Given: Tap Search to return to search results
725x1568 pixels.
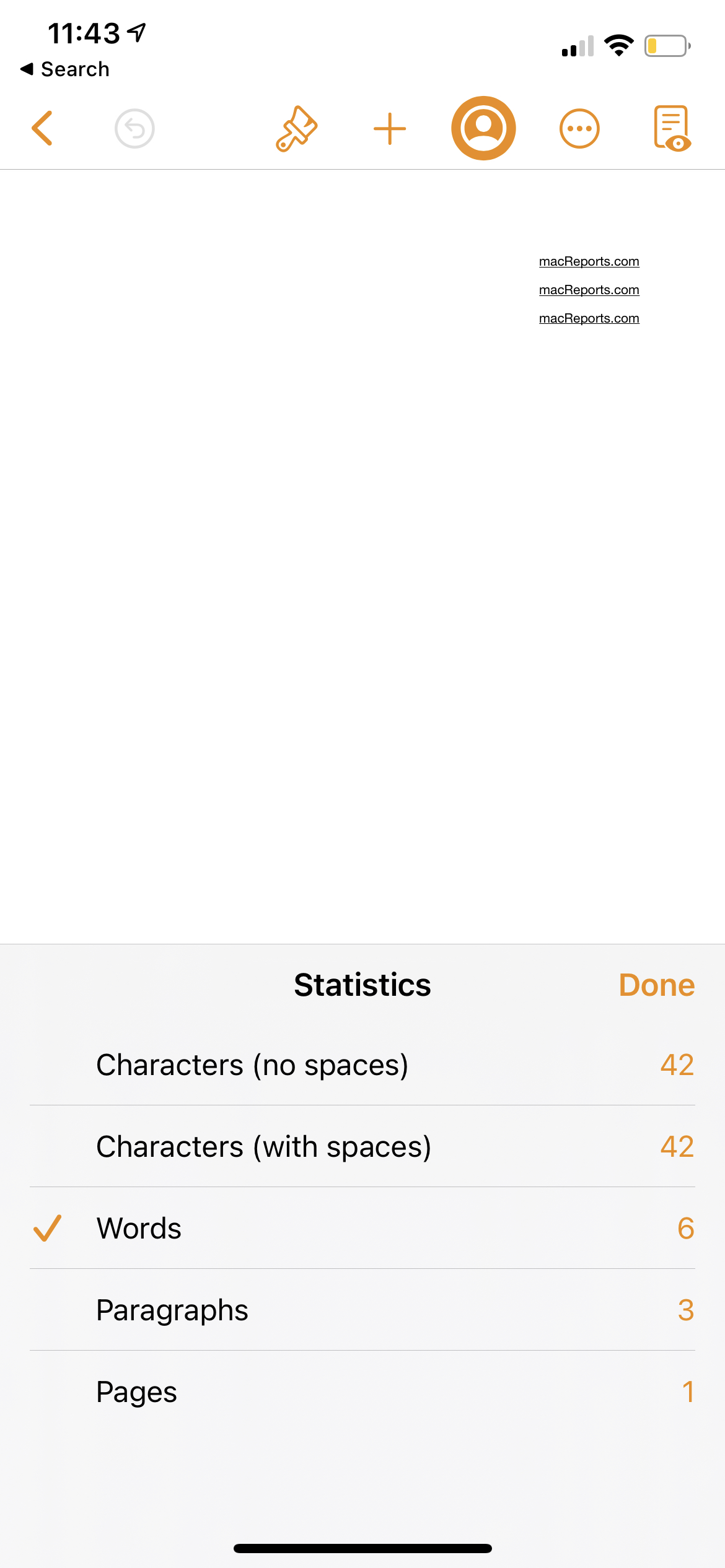Looking at the screenshot, I should [65, 69].
